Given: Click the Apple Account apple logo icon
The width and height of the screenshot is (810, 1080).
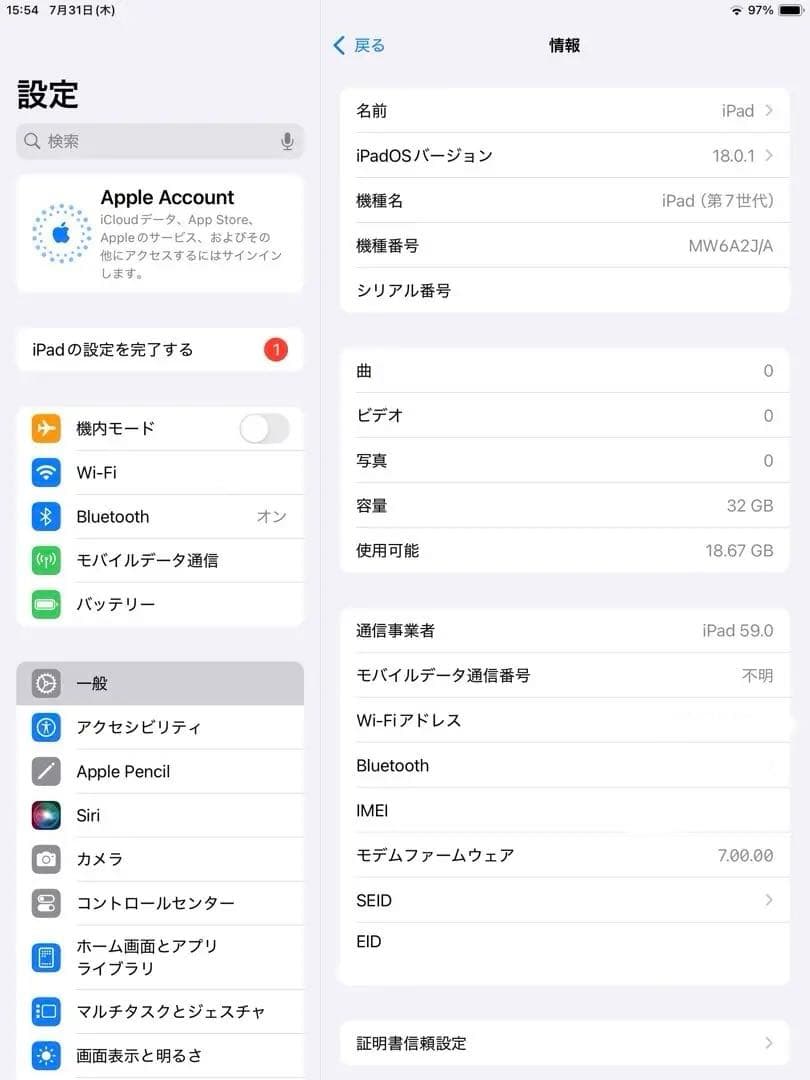Looking at the screenshot, I should pyautogui.click(x=61, y=231).
